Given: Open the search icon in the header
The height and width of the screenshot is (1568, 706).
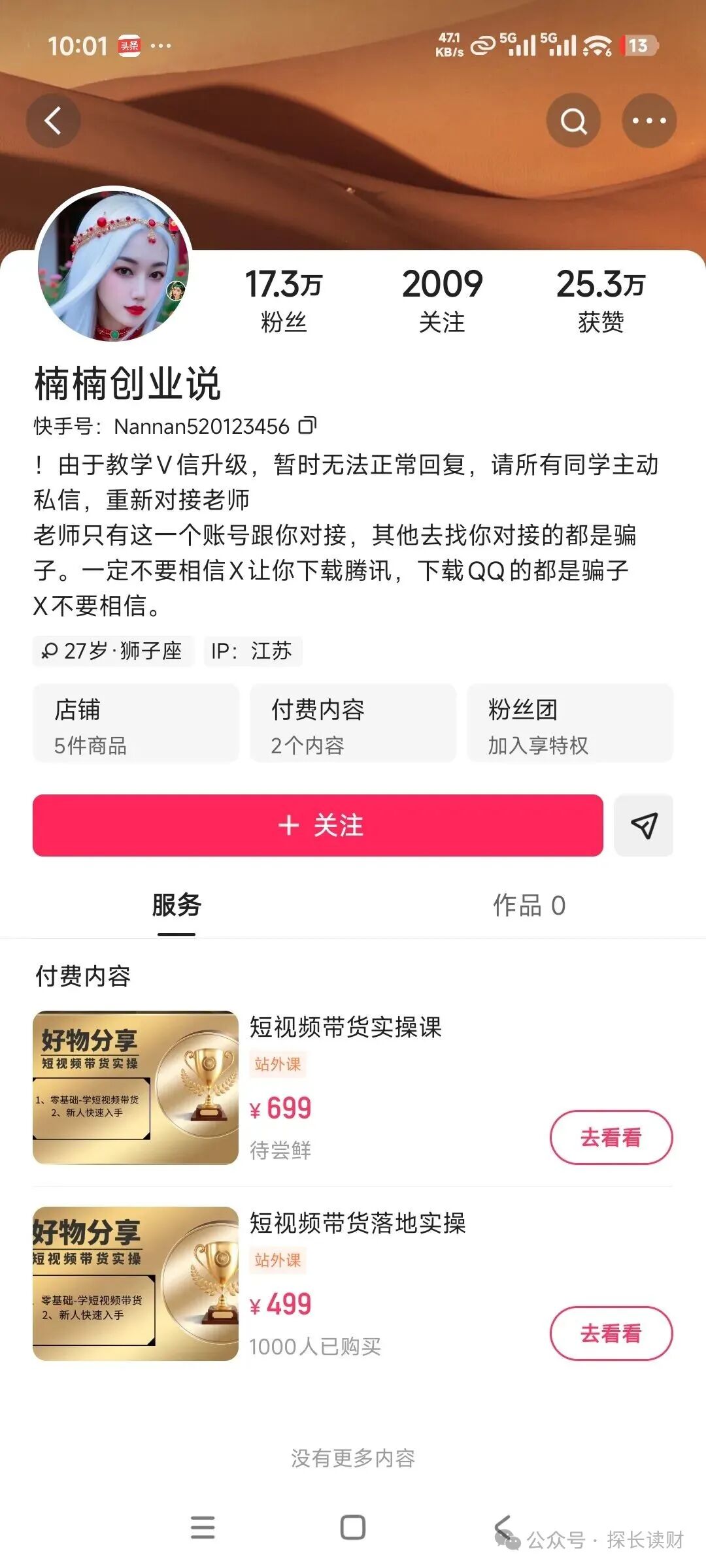Looking at the screenshot, I should point(574,121).
